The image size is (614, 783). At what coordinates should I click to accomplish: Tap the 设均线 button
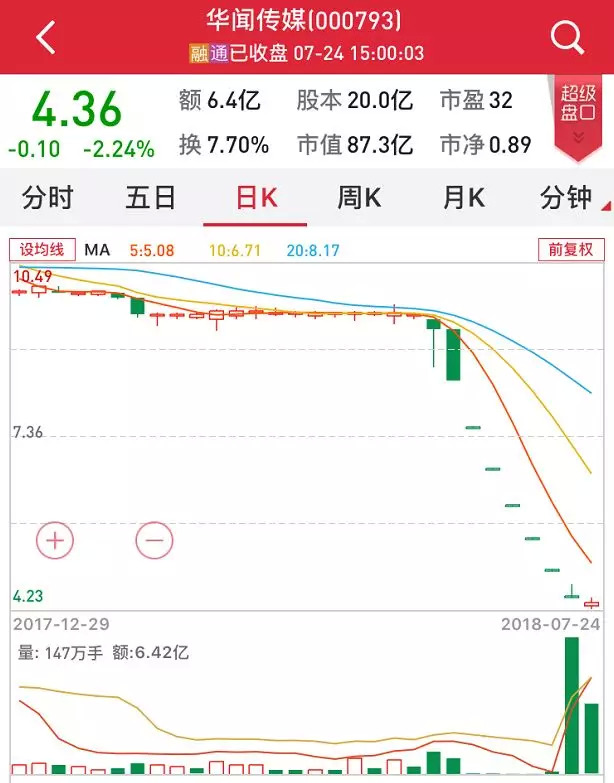[43, 250]
